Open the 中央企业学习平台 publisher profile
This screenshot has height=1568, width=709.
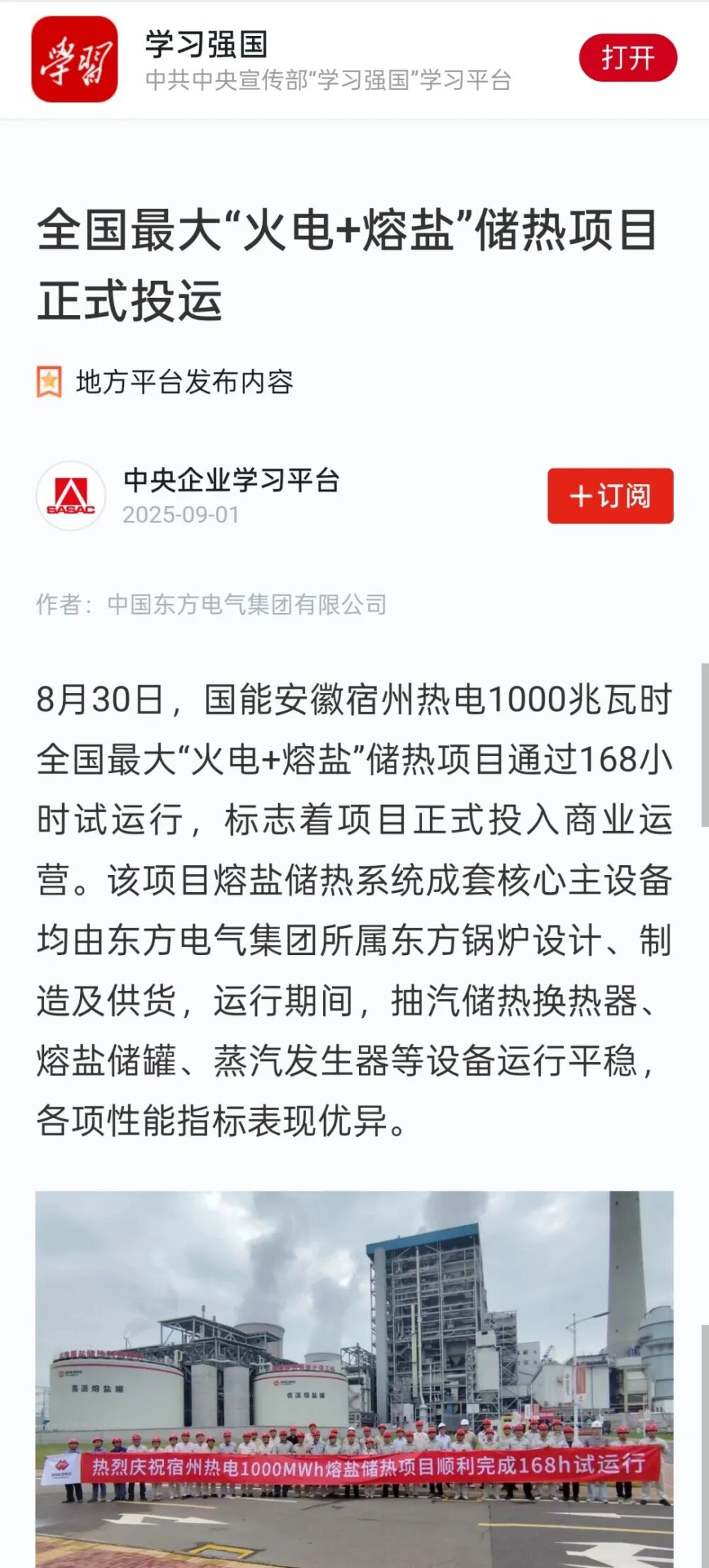[x=231, y=480]
